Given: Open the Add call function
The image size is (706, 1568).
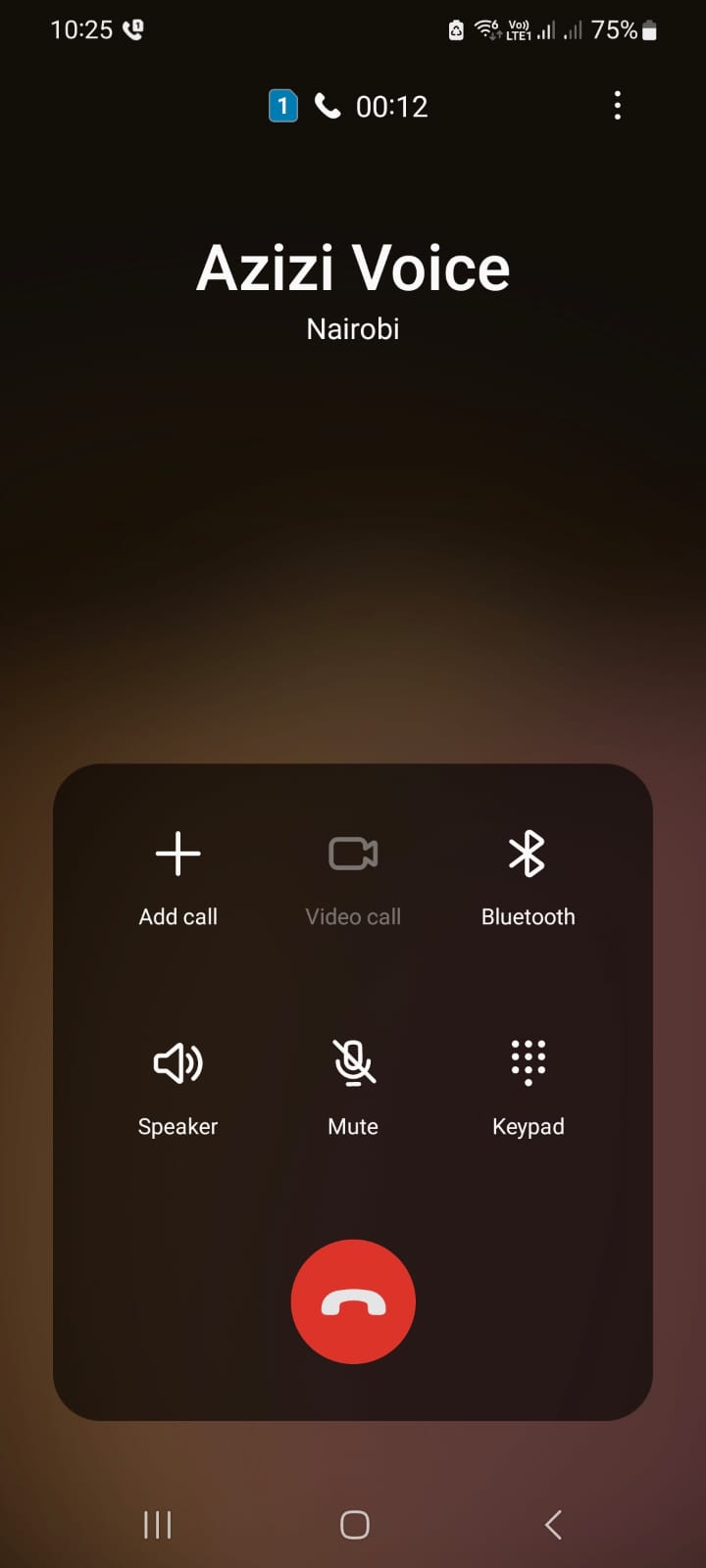Looking at the screenshot, I should 177,879.
